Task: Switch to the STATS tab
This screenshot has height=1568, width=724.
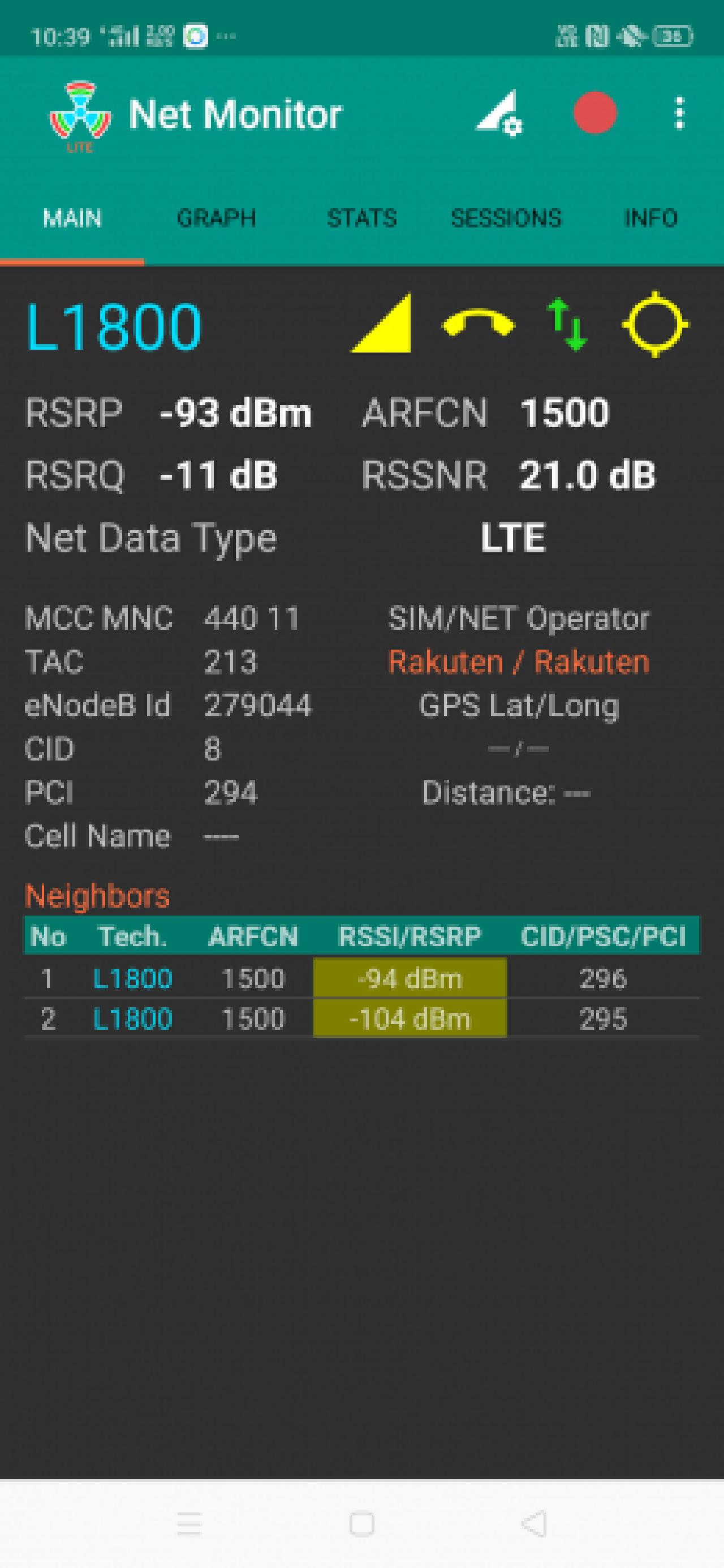Action: click(362, 218)
